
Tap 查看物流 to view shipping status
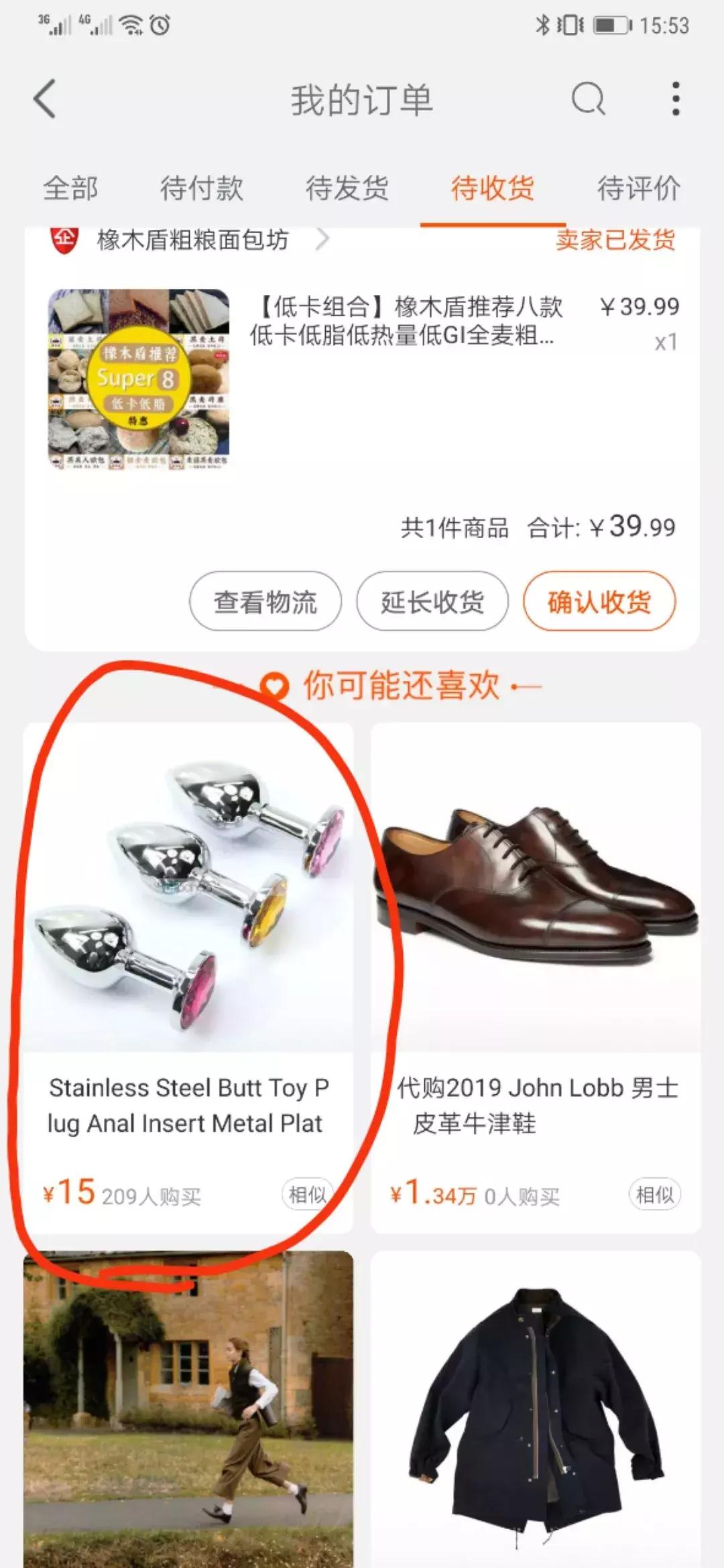[265, 602]
